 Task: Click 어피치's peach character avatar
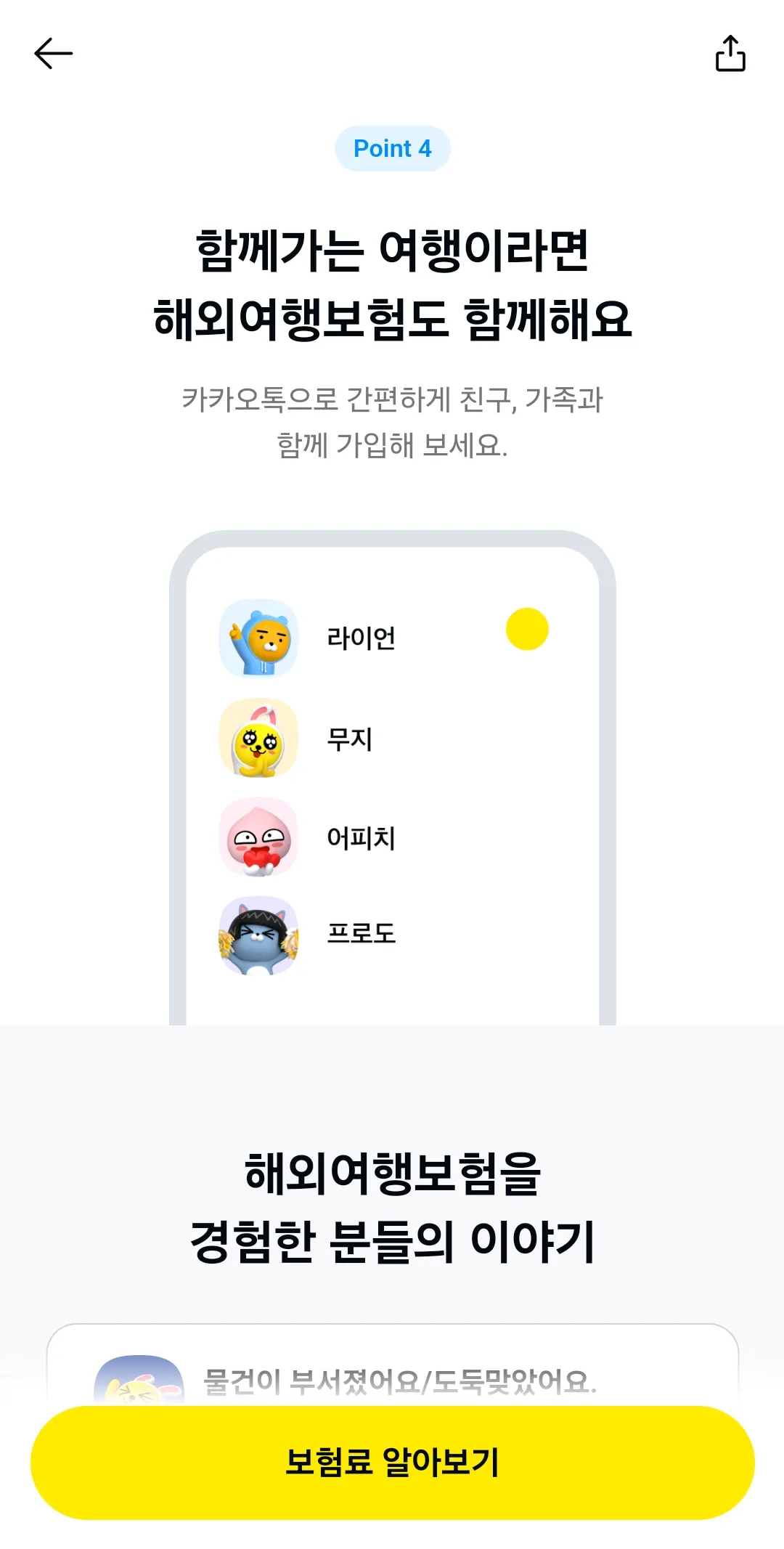259,837
